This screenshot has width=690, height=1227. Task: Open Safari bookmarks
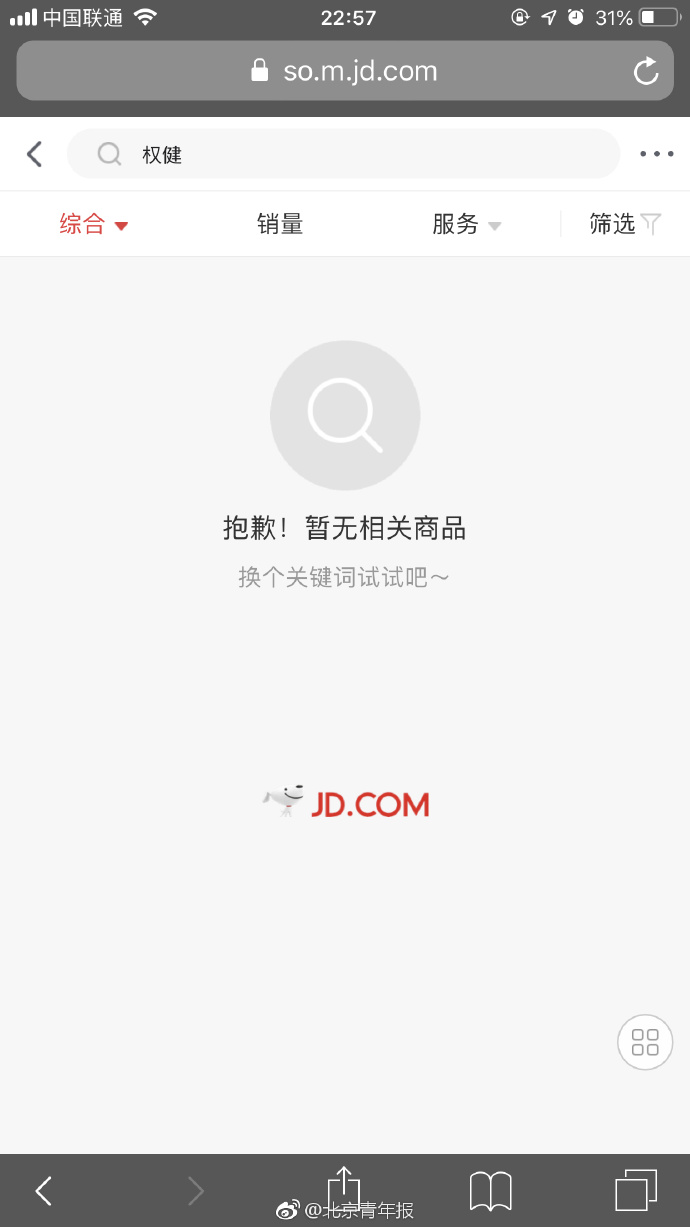coord(491,1190)
